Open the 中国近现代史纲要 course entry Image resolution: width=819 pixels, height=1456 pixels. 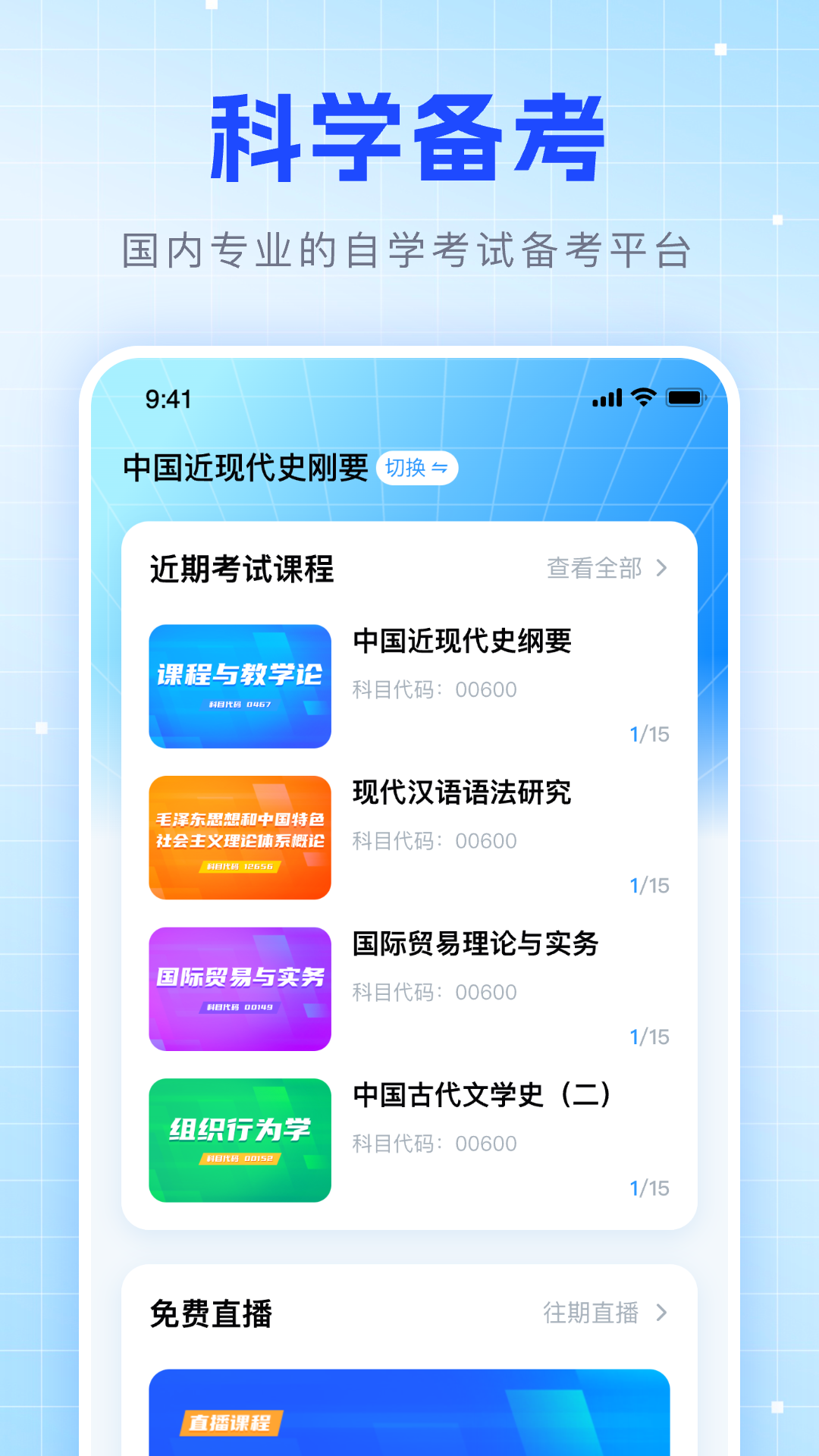tap(463, 641)
